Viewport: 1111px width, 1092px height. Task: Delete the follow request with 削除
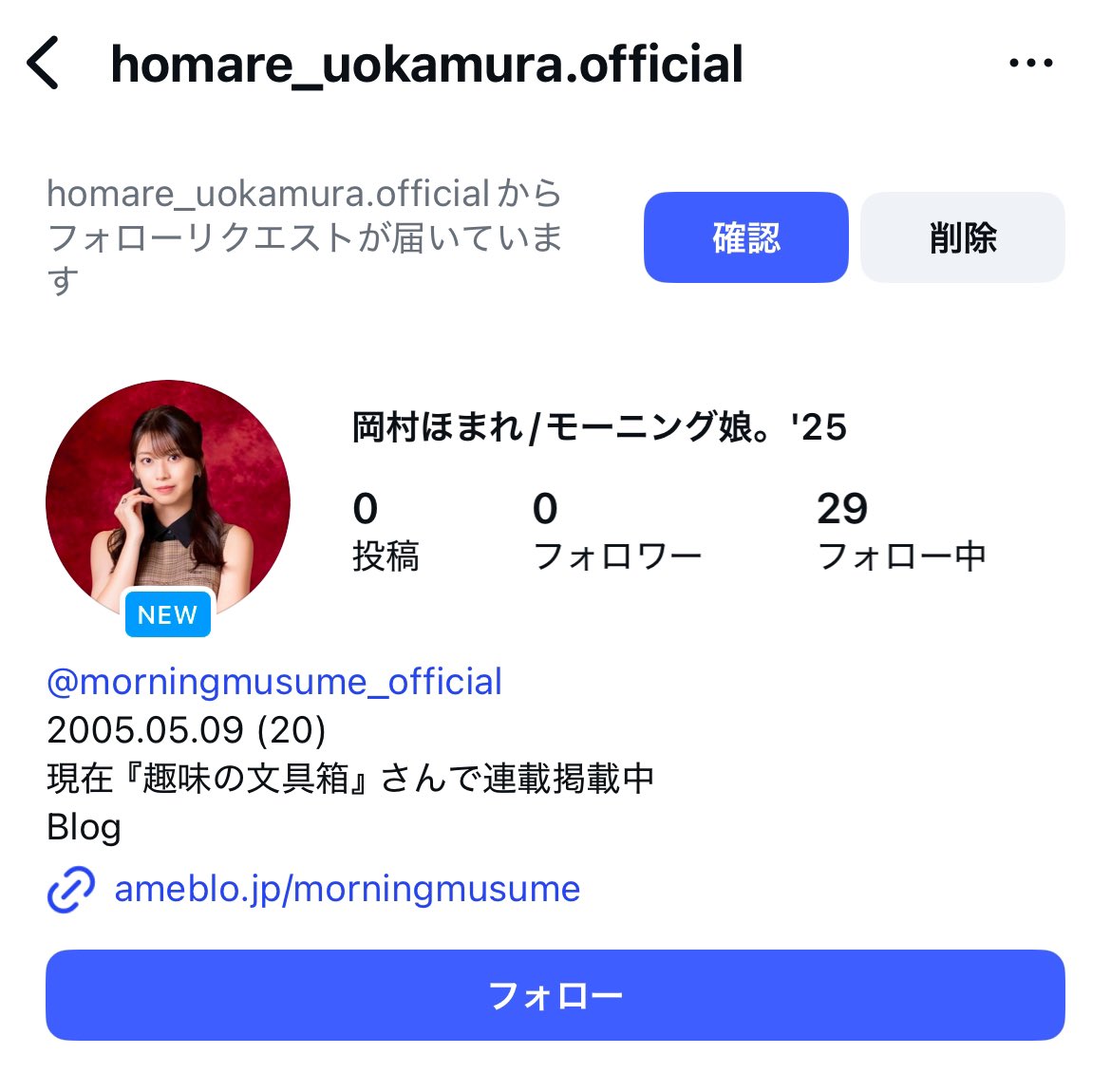[x=962, y=237]
